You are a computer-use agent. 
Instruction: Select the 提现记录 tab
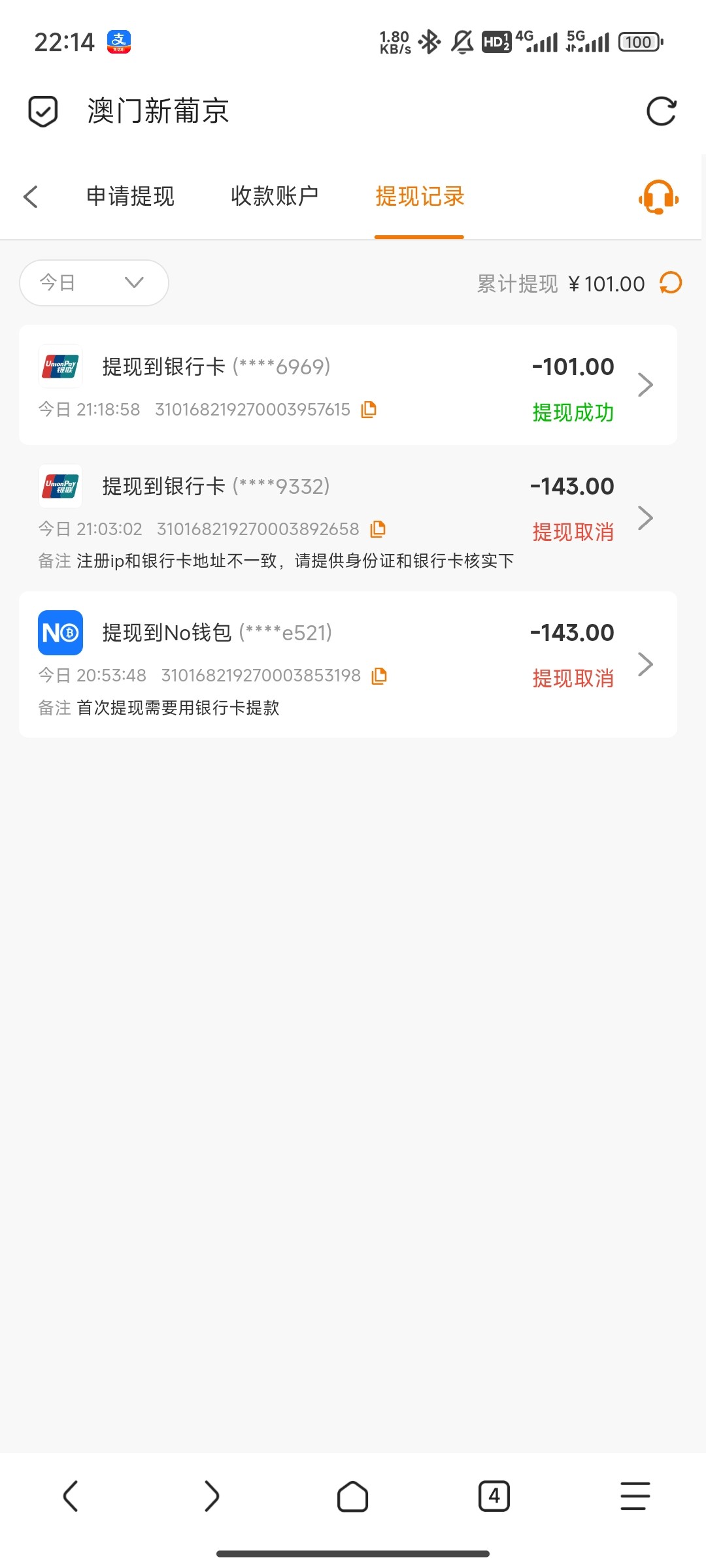pos(419,197)
